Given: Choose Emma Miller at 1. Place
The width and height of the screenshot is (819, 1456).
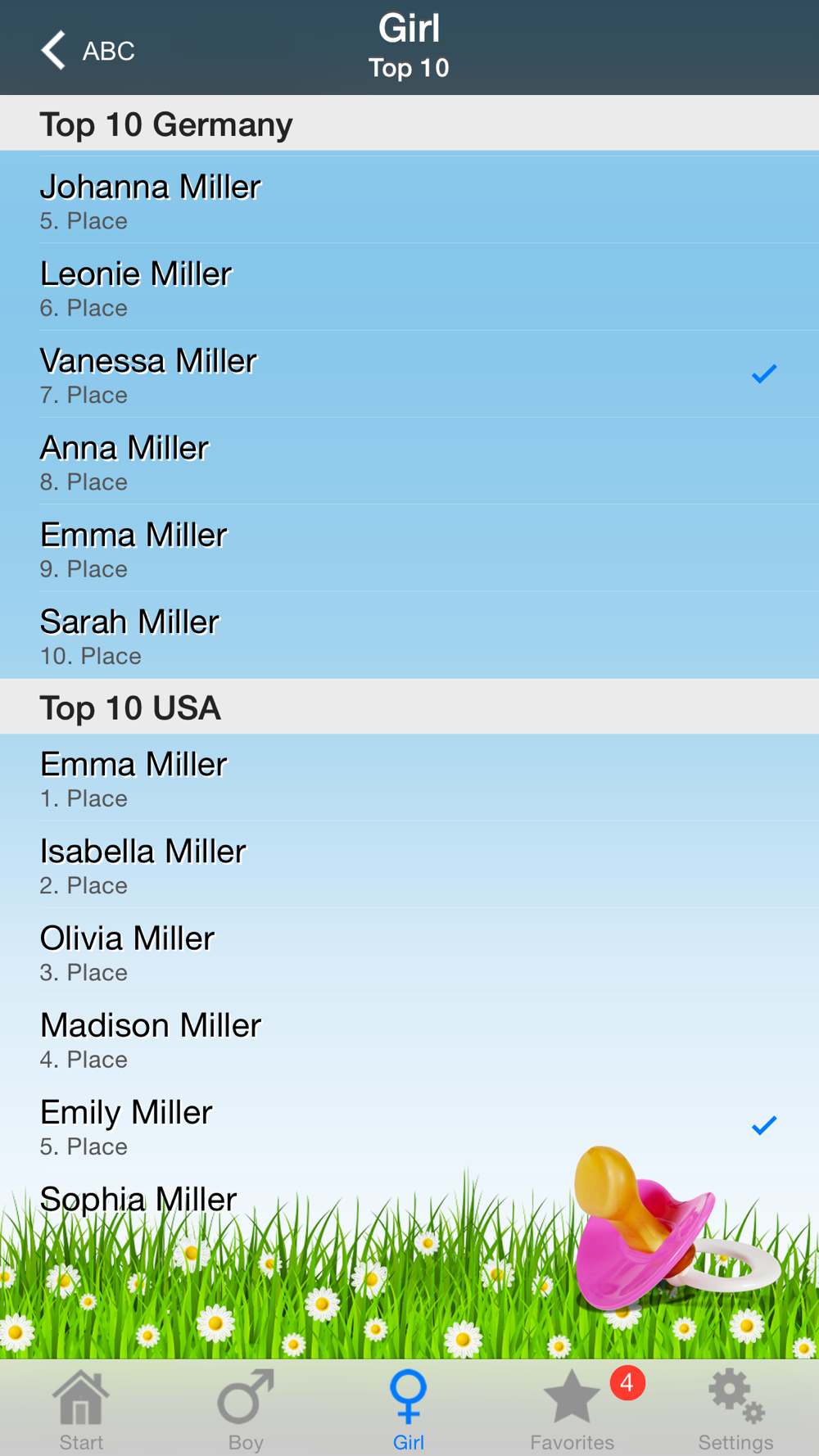Looking at the screenshot, I should (133, 777).
